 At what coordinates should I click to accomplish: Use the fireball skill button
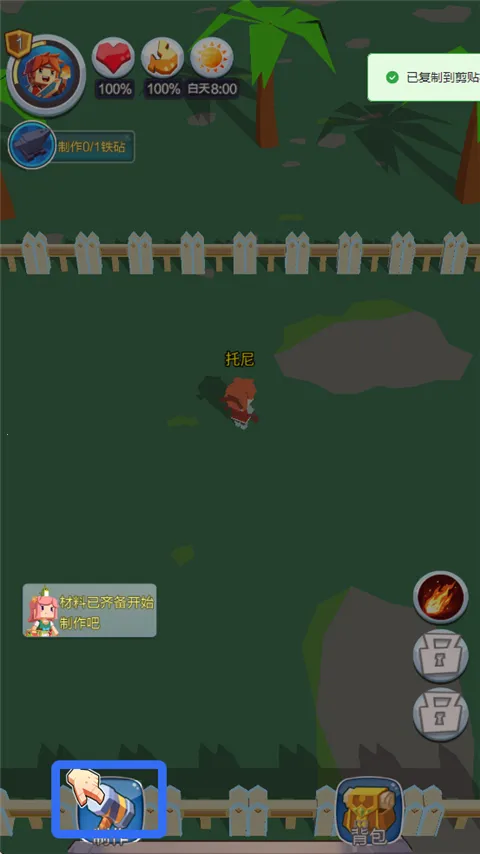[440, 597]
